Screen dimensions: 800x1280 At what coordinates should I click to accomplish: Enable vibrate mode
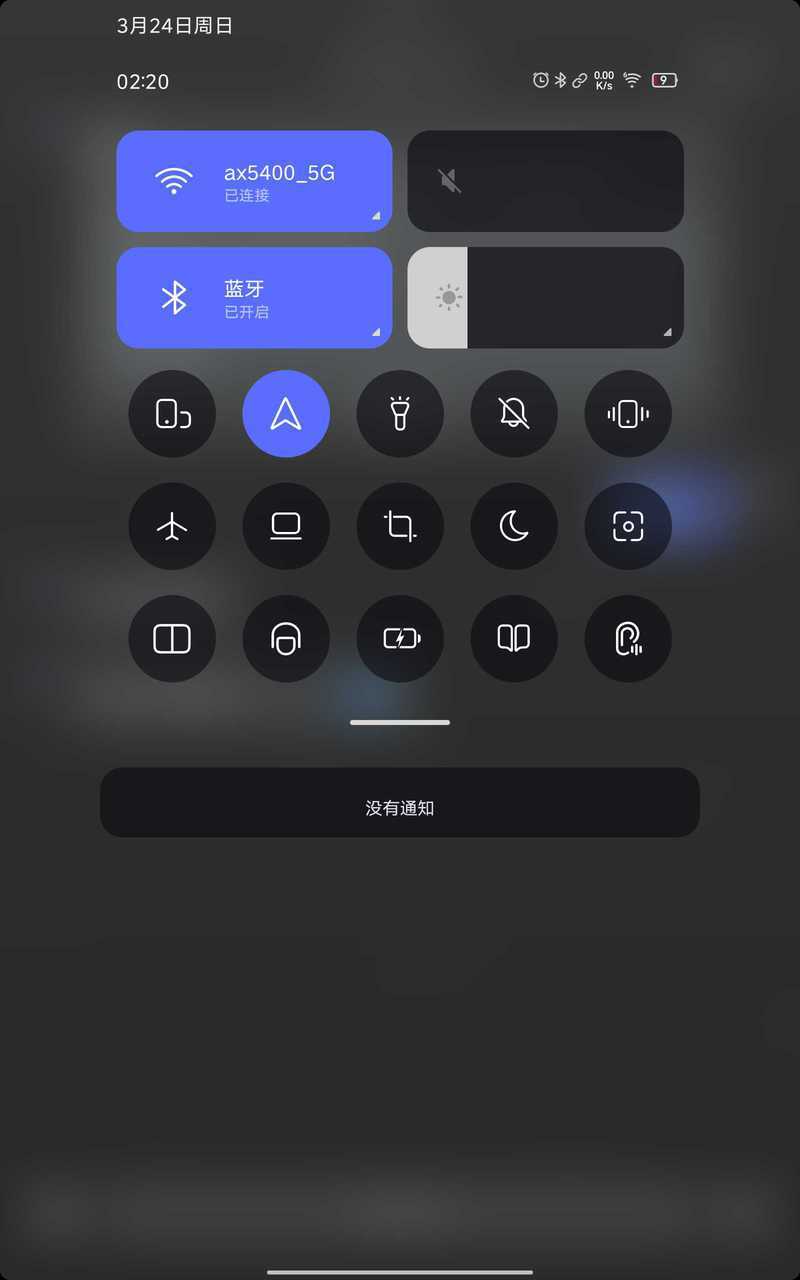click(x=628, y=414)
